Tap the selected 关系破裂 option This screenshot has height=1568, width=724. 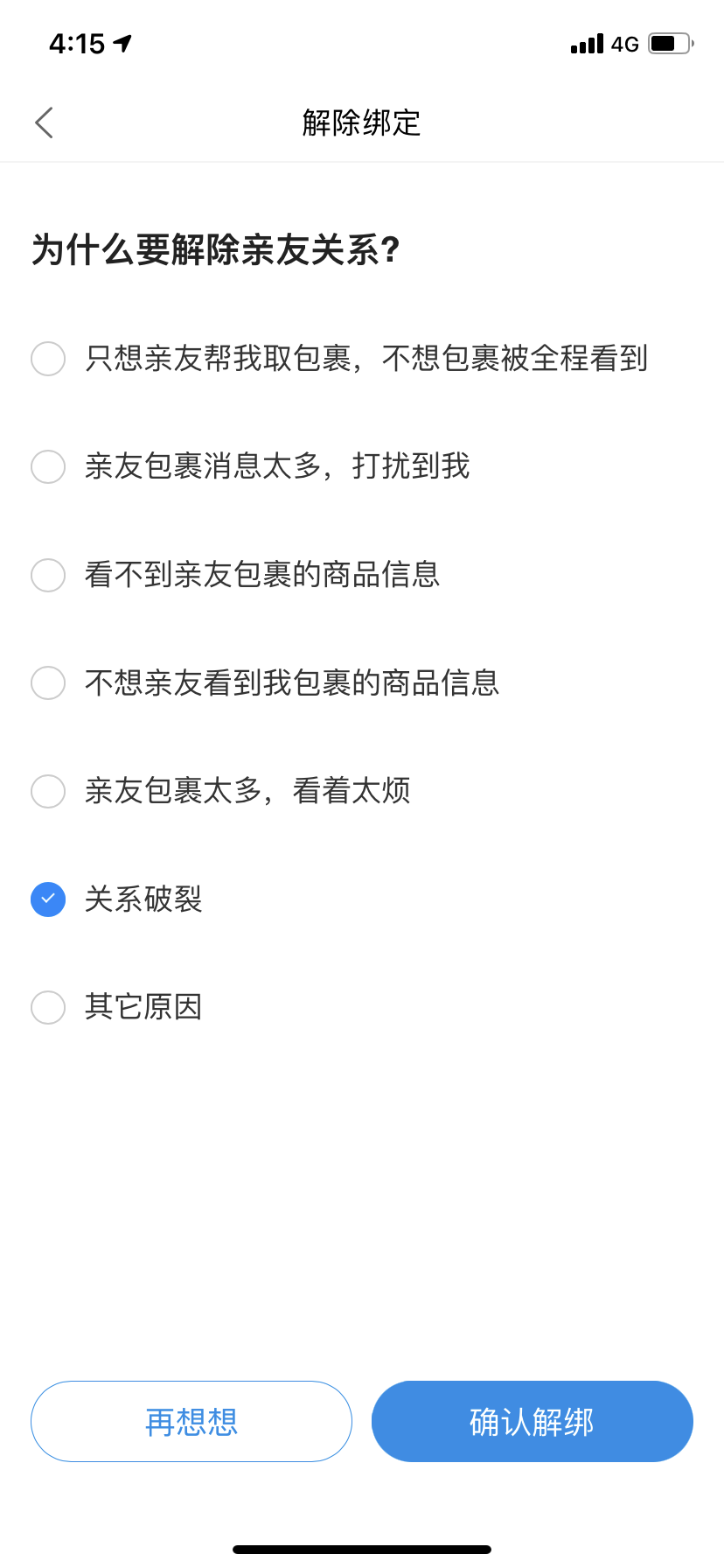tap(48, 899)
